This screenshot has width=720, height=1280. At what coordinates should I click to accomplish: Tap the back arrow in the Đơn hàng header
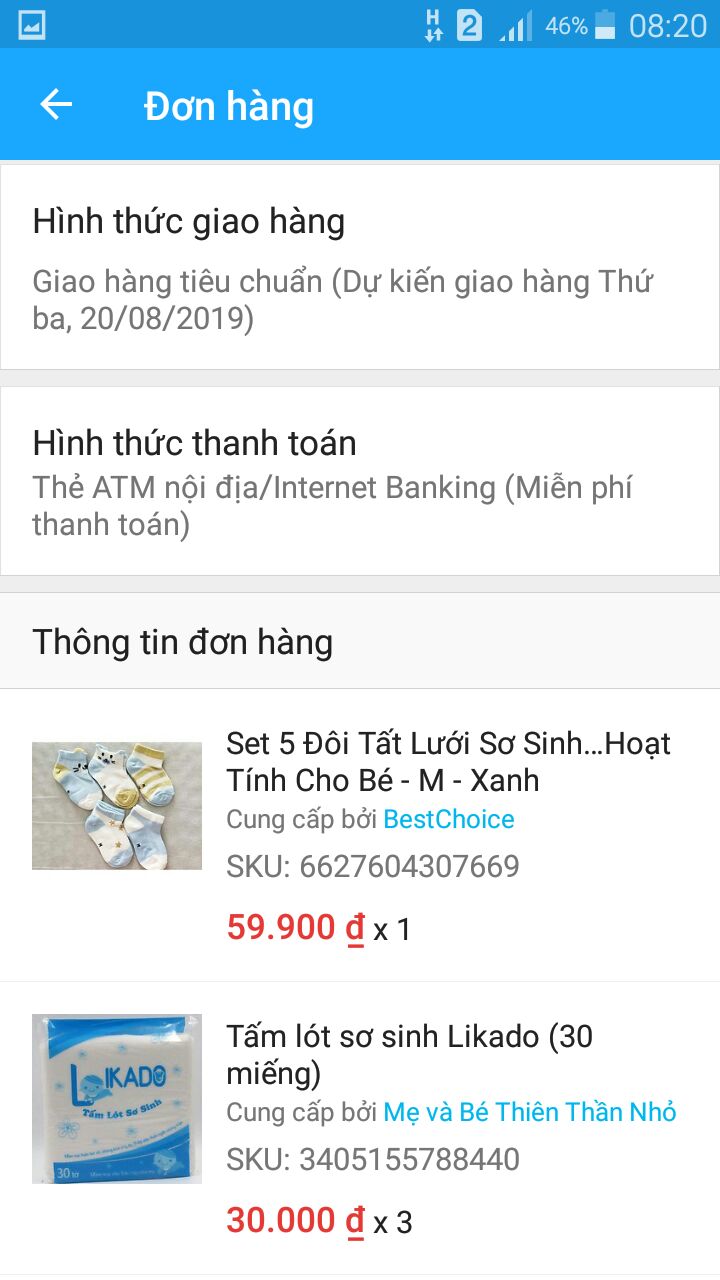coord(56,104)
